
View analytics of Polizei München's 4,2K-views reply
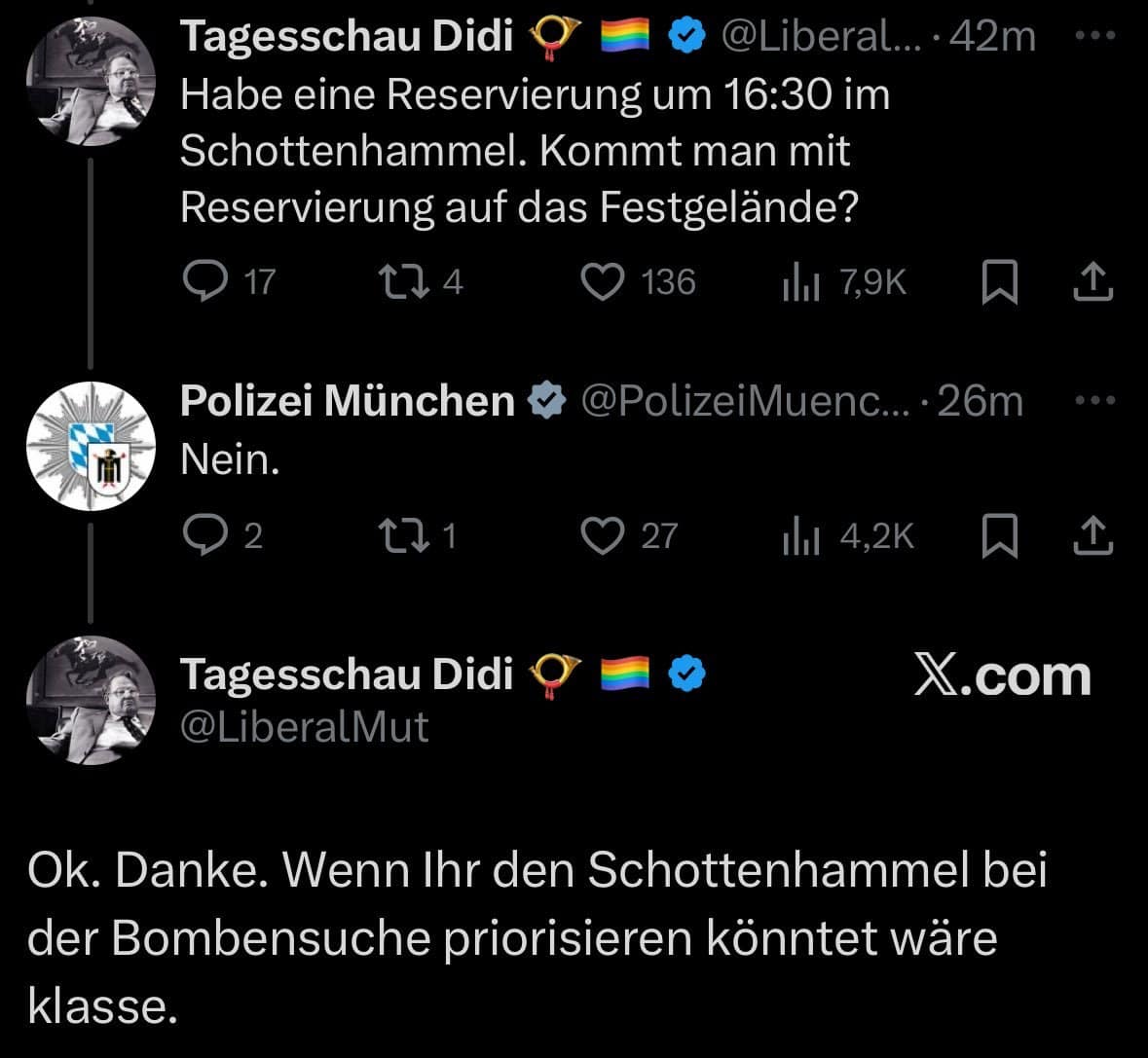(801, 536)
